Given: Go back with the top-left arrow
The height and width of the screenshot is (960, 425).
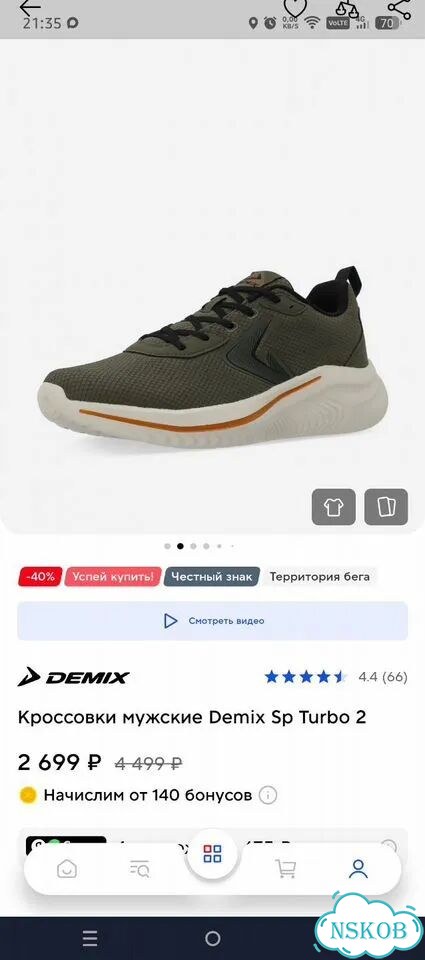Looking at the screenshot, I should click(x=29, y=7).
